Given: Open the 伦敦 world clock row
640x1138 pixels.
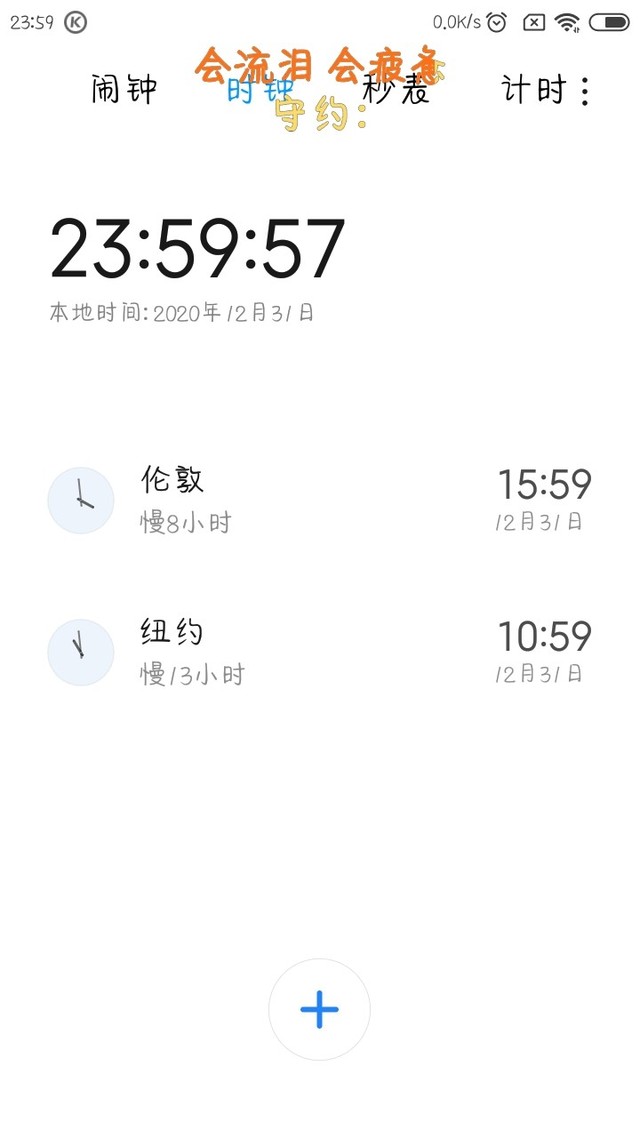Looking at the screenshot, I should pos(320,501).
